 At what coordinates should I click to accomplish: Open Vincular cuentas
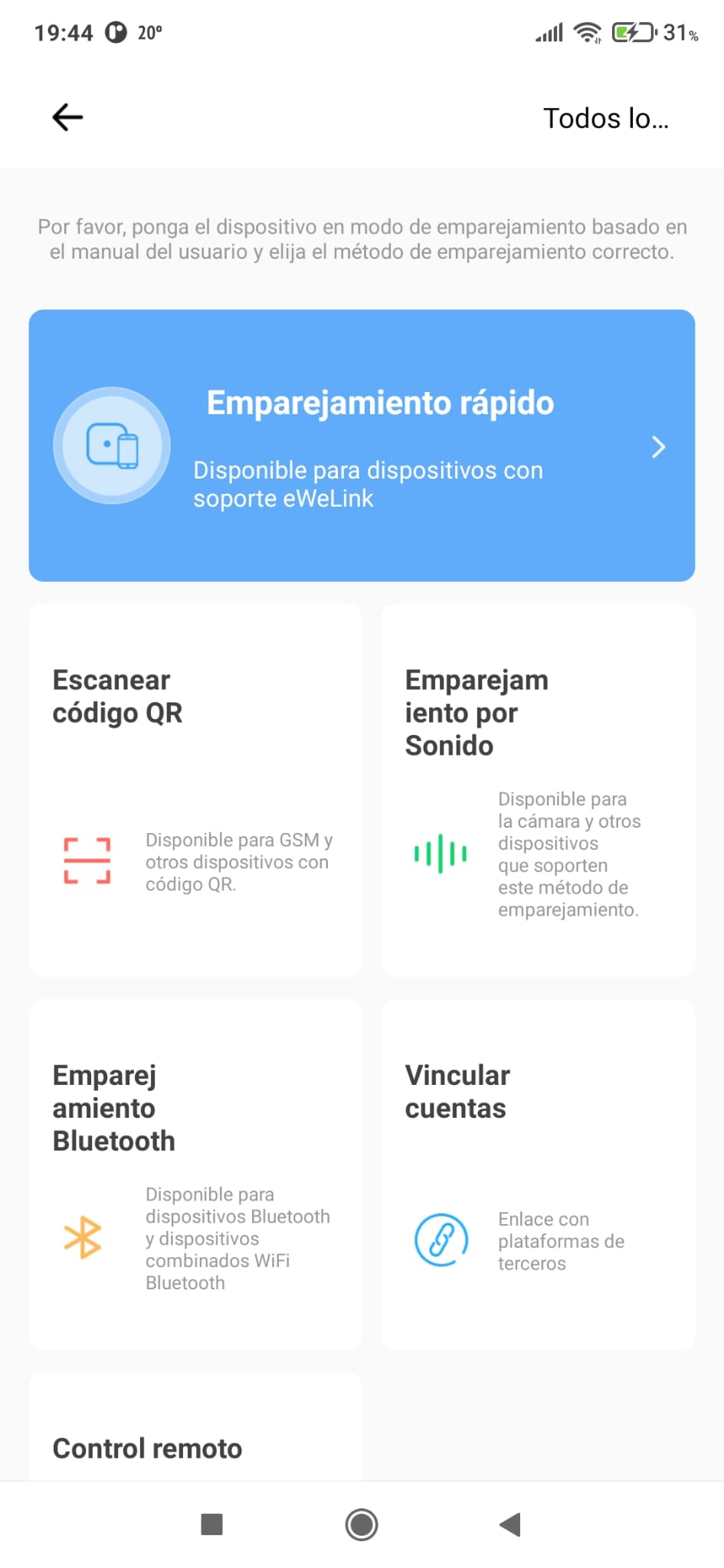click(538, 1174)
